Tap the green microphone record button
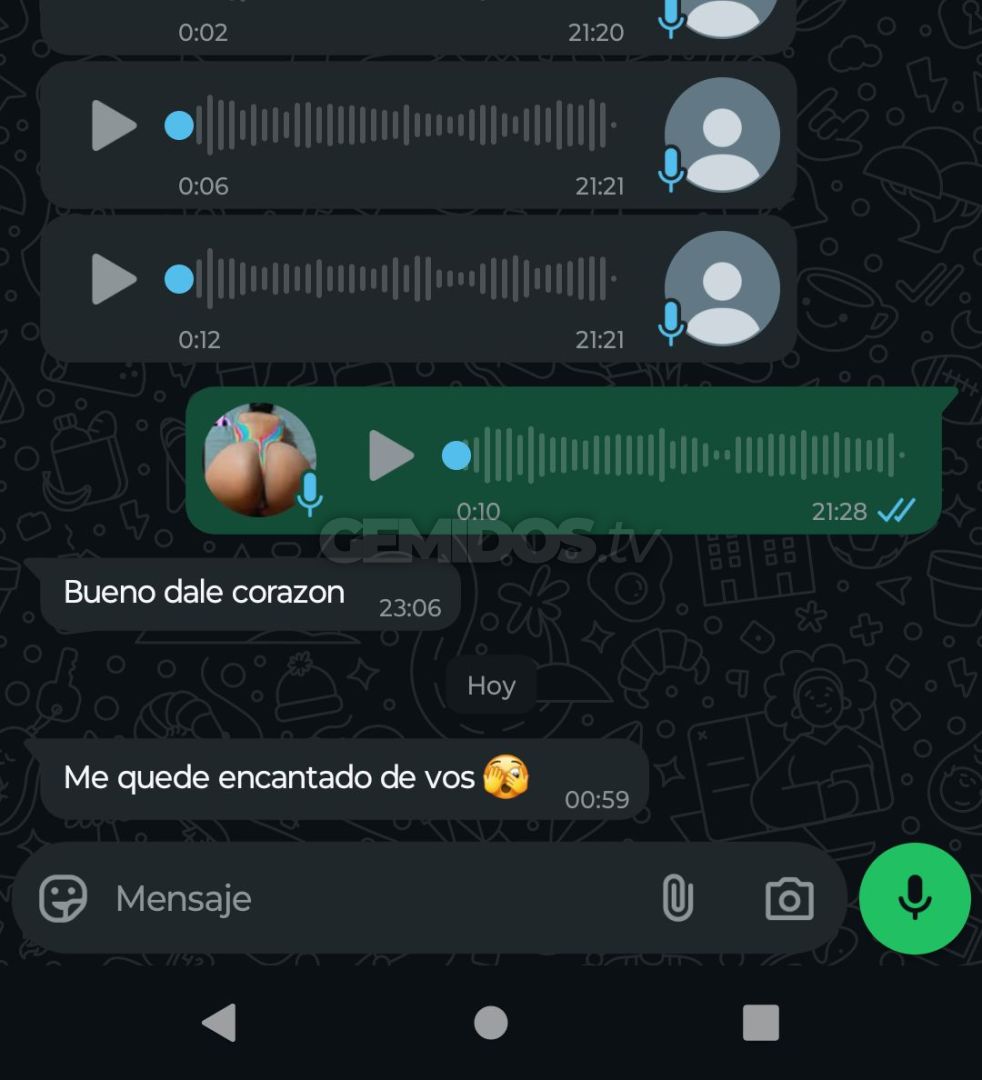The height and width of the screenshot is (1080, 982). click(x=914, y=898)
